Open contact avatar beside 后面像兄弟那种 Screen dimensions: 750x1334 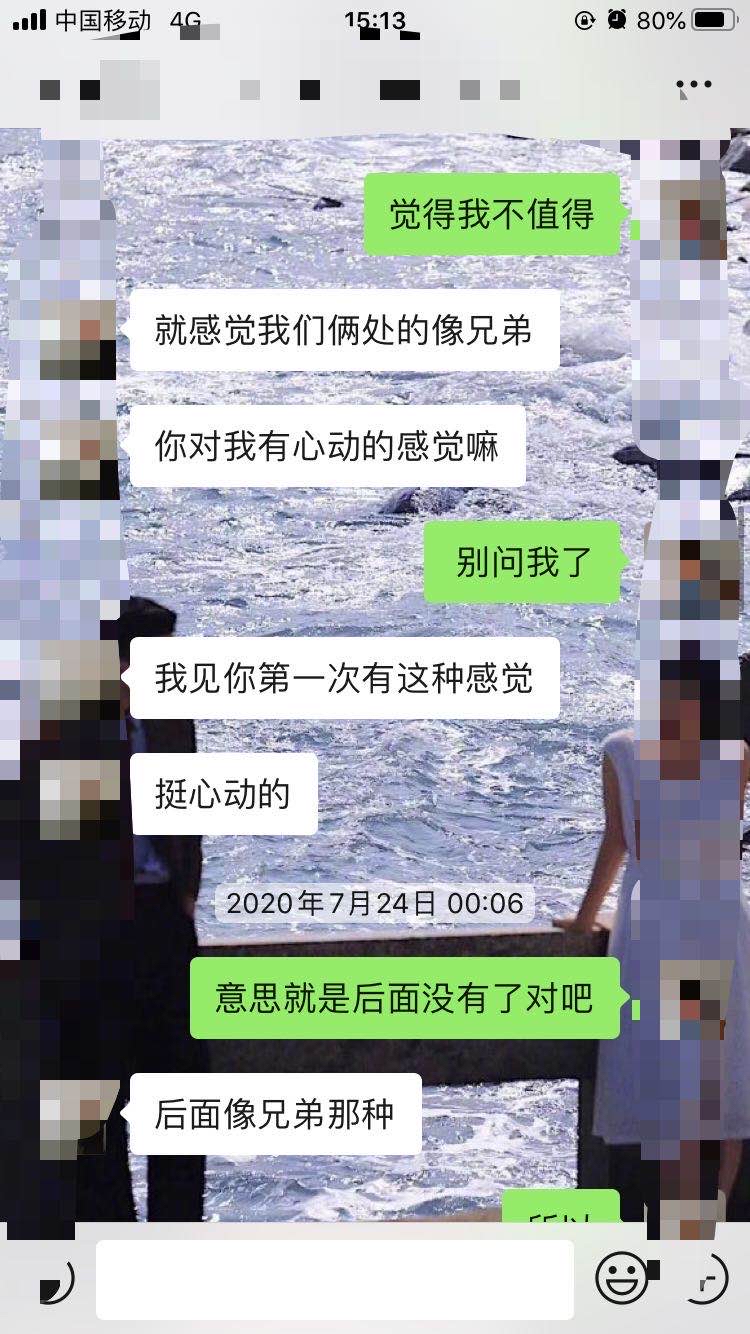[x=78, y=1114]
